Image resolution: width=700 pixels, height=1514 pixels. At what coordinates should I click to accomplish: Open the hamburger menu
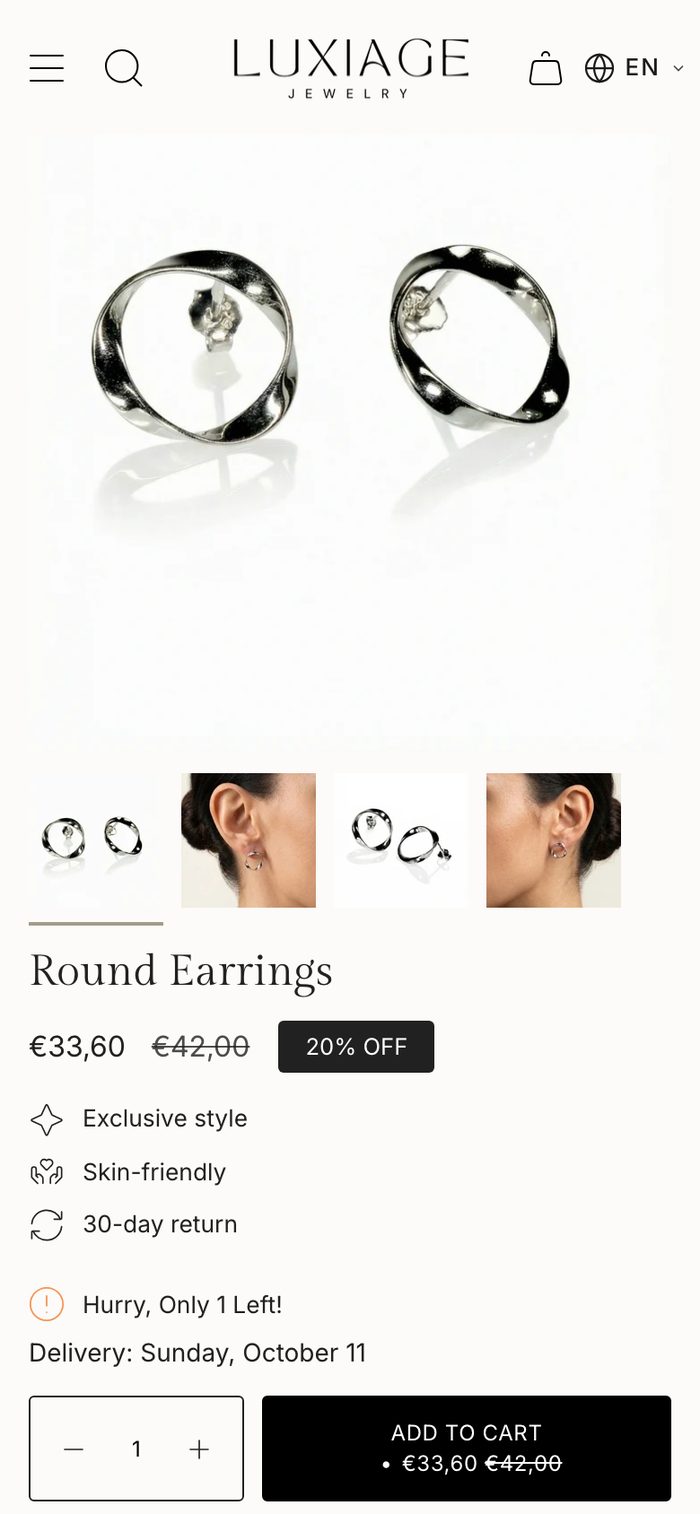coord(46,68)
